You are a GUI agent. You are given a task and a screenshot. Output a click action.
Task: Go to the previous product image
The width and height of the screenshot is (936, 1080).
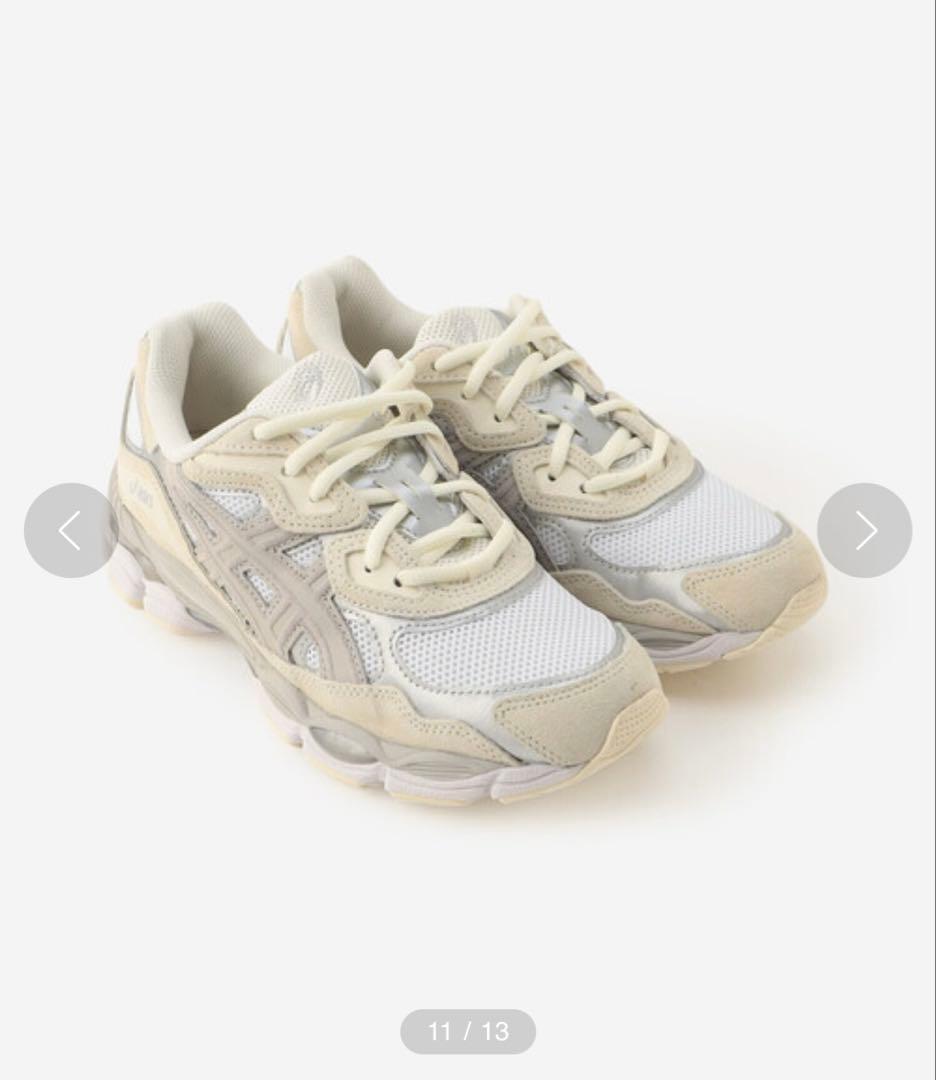70,530
